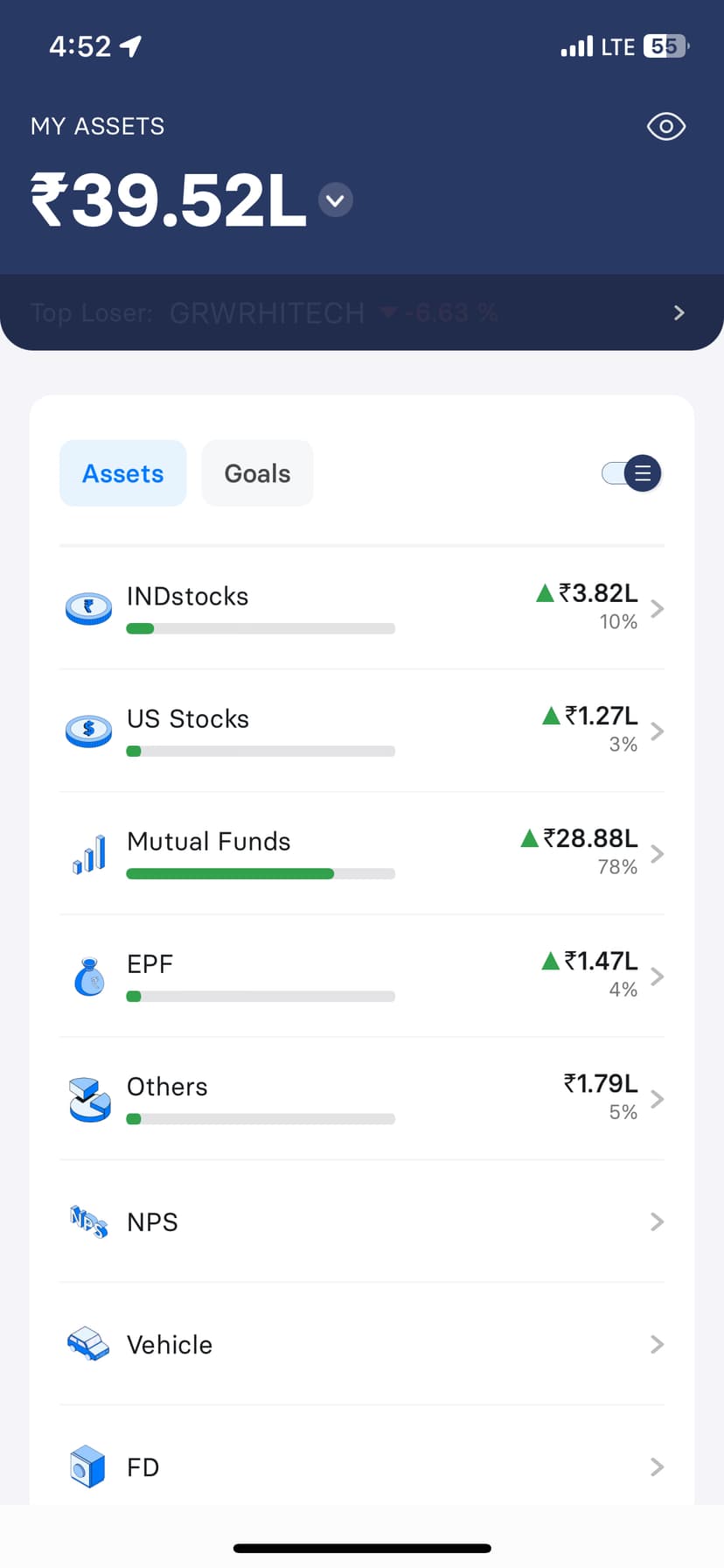Select the Assets tab
Viewport: 724px width, 1568px height.
point(123,473)
